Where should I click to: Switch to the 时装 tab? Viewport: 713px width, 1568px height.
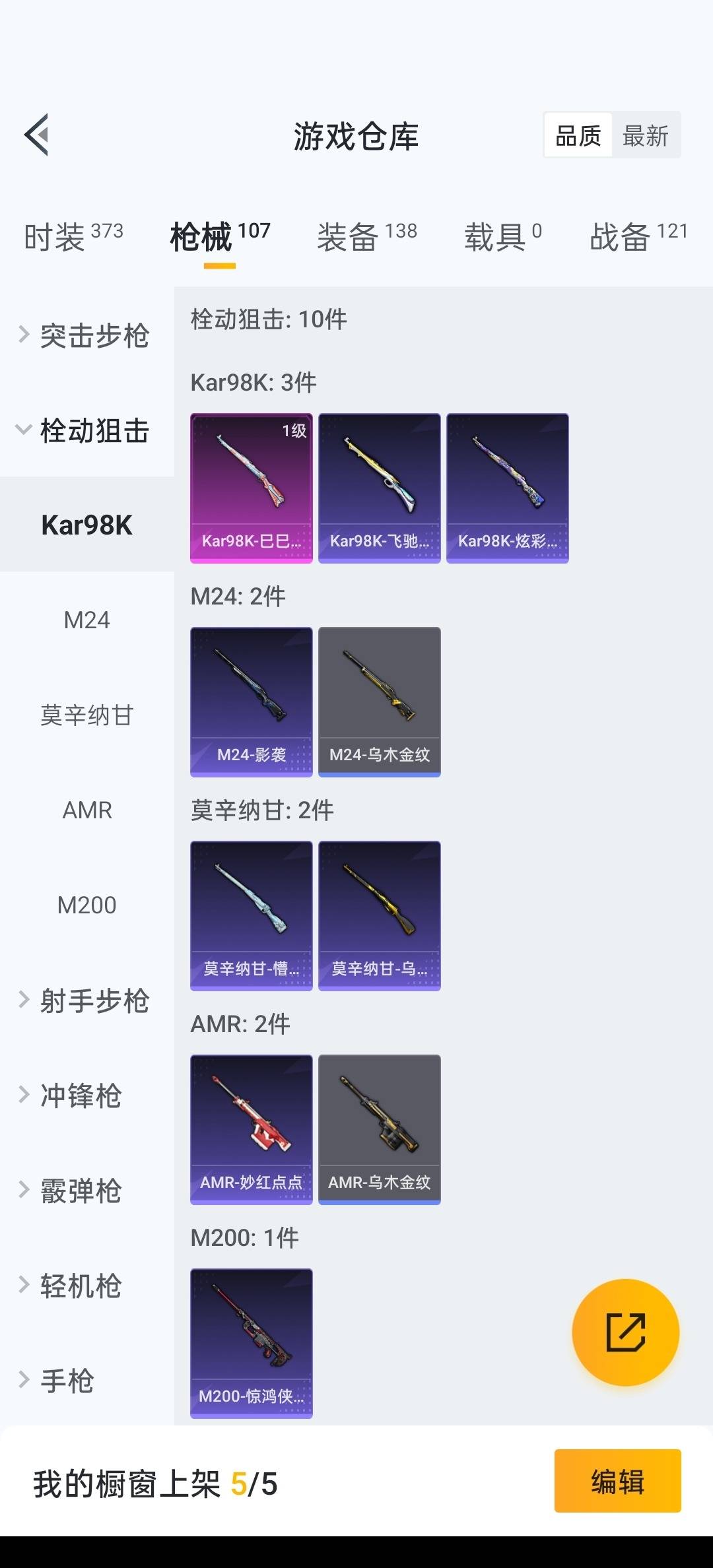(x=73, y=236)
